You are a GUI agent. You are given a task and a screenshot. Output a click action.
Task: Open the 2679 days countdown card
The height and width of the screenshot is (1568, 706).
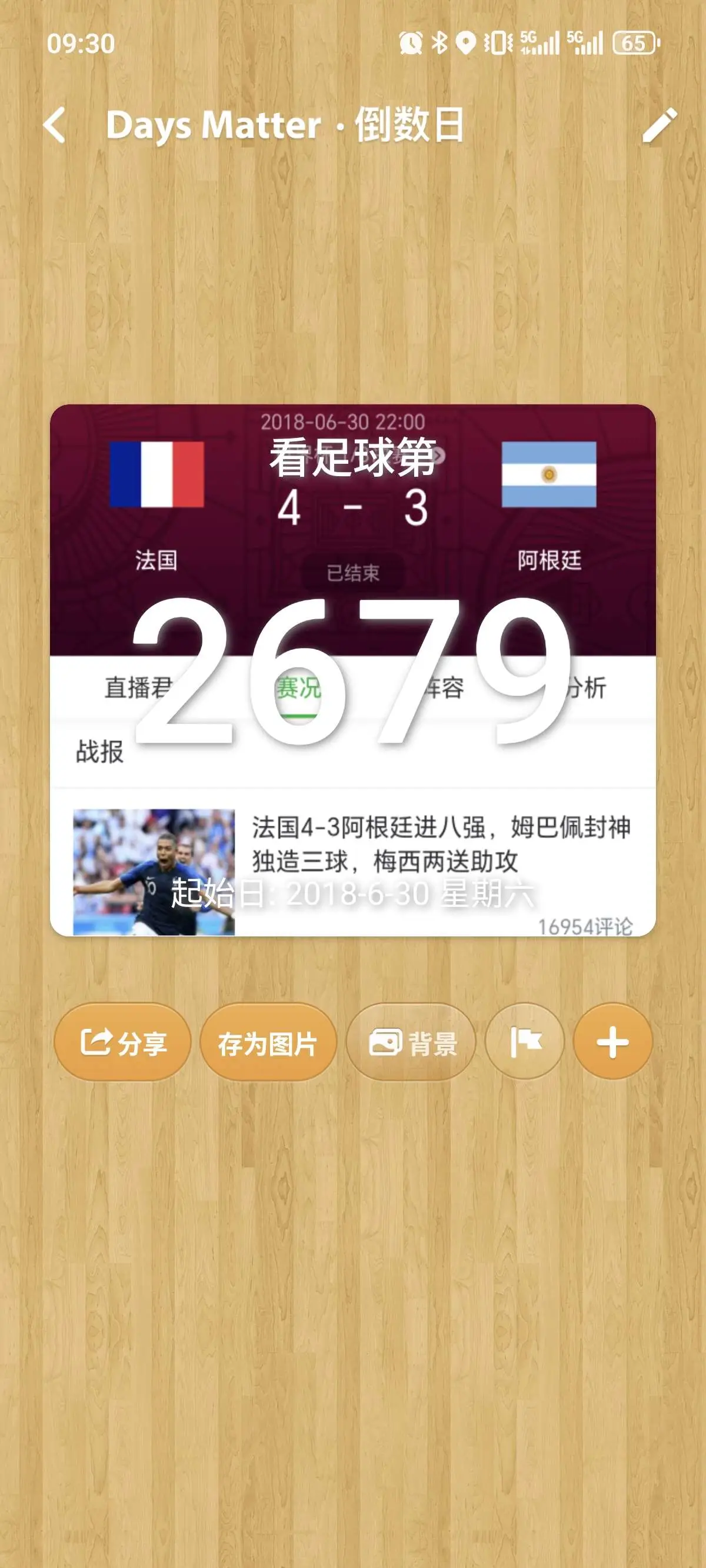(352, 670)
